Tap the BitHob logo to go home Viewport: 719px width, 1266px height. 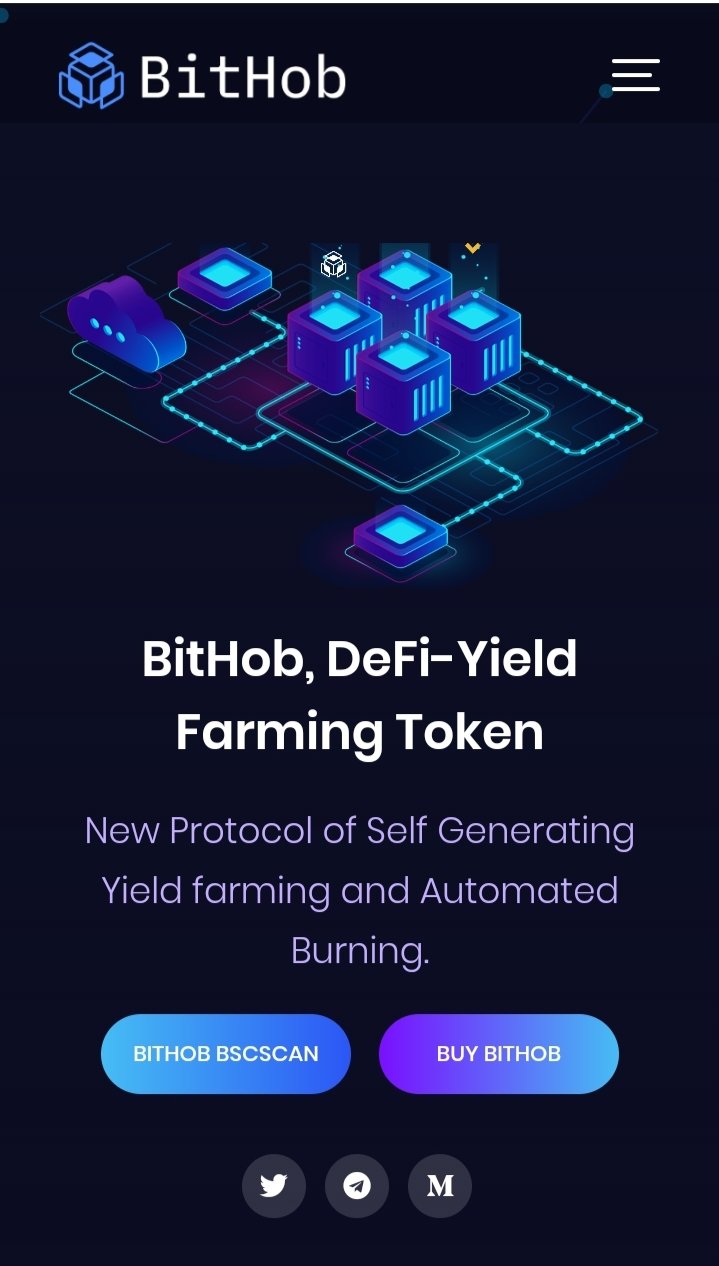click(x=203, y=76)
